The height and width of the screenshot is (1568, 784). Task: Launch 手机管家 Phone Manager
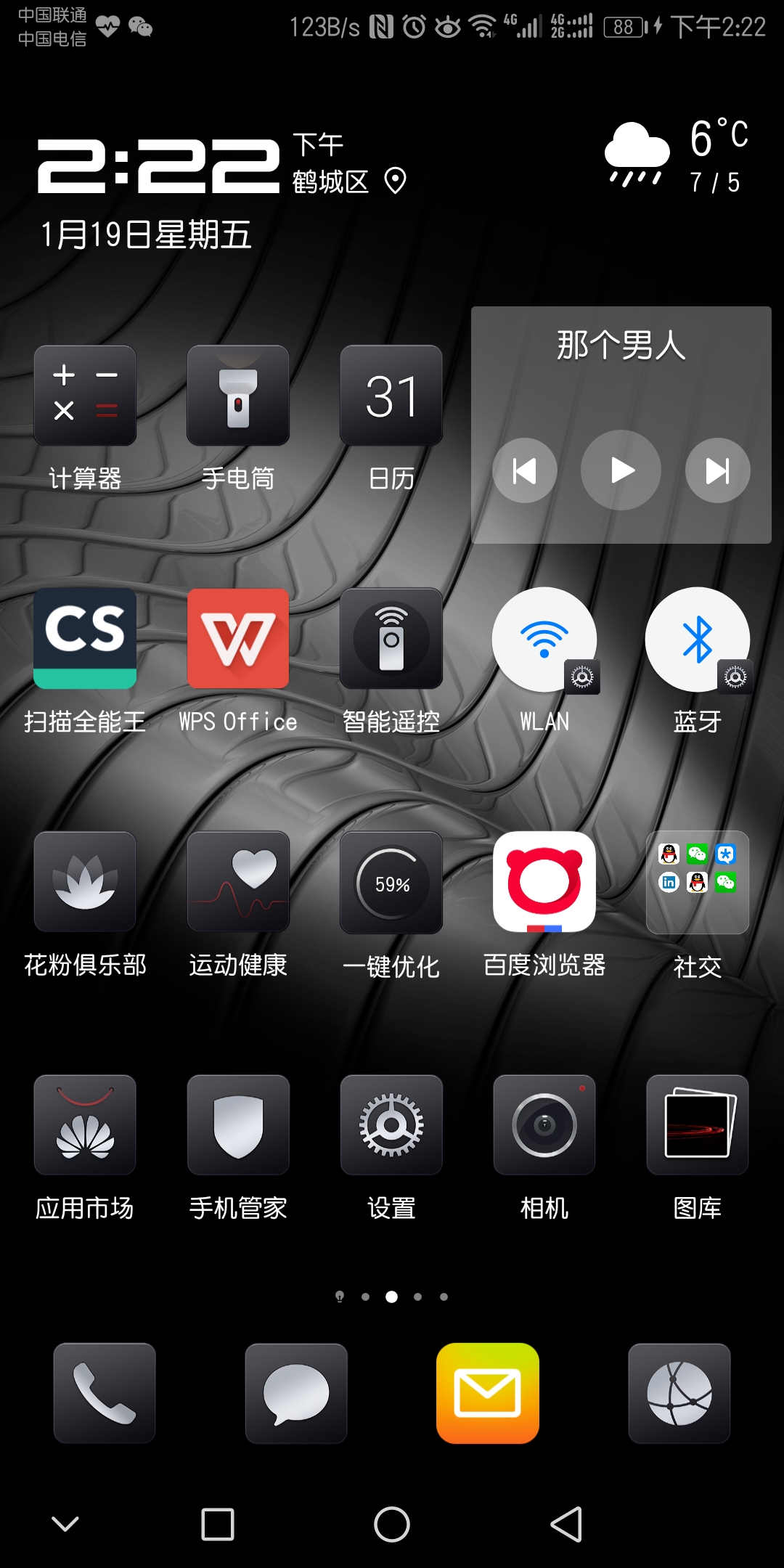tap(238, 1125)
